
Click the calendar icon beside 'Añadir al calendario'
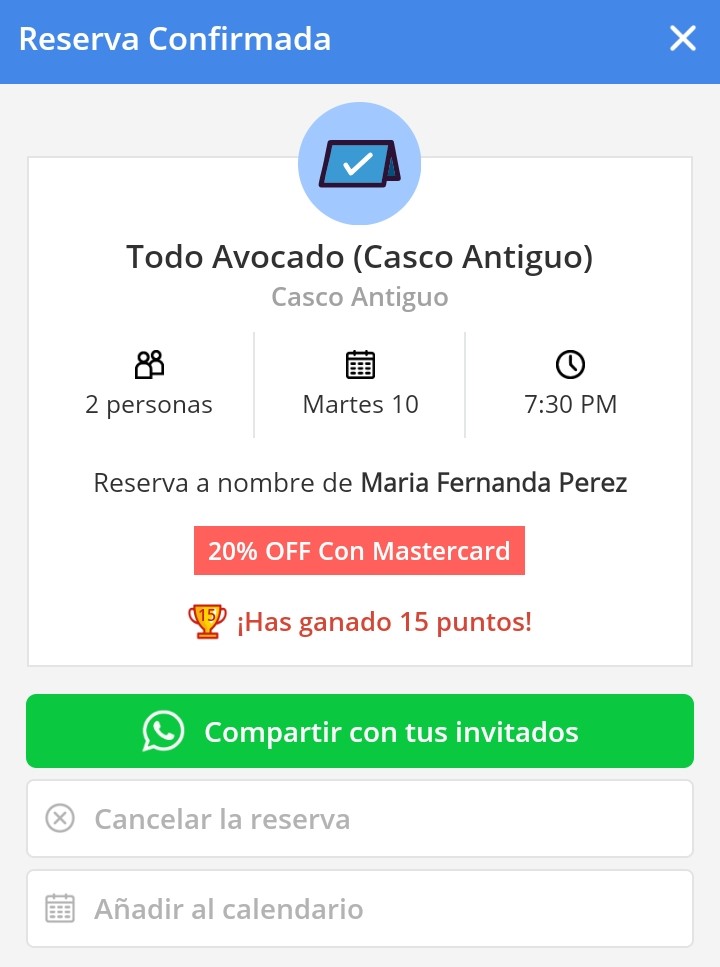pos(62,908)
